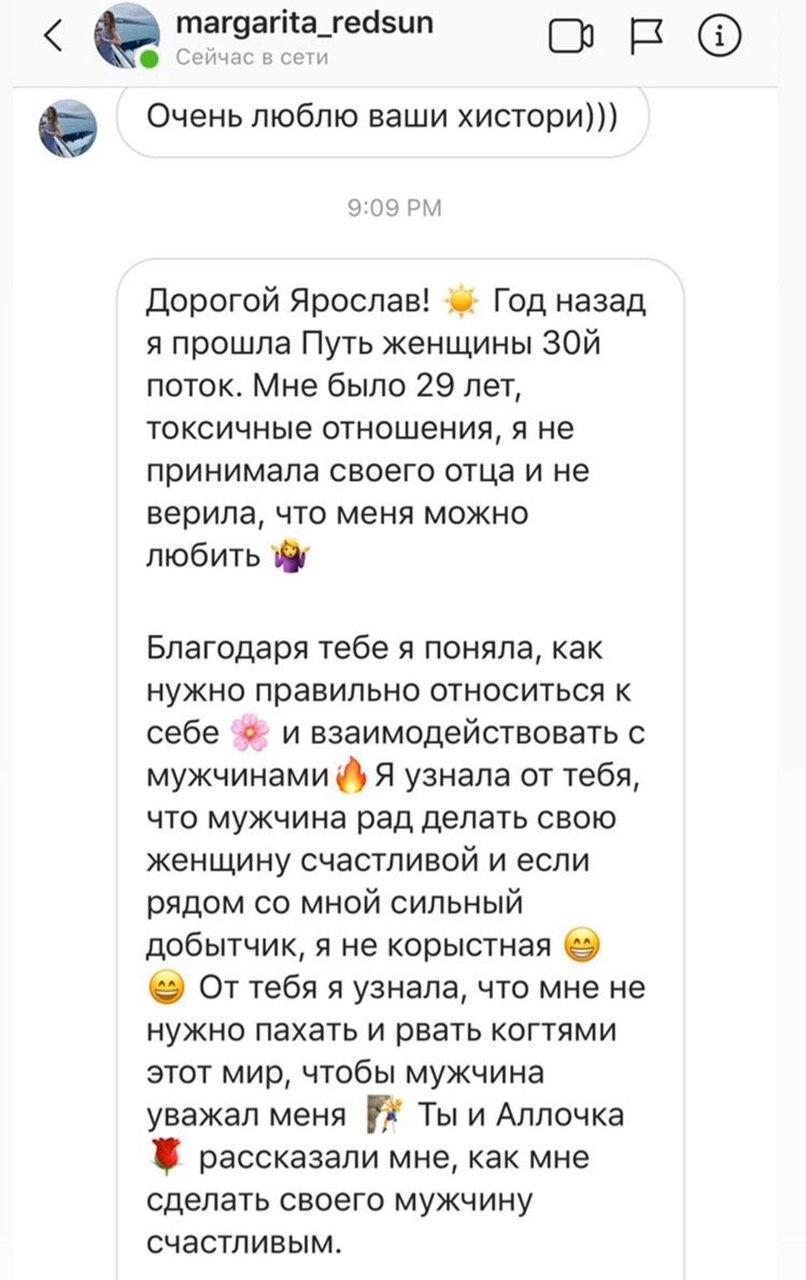The width and height of the screenshot is (806, 1280).
Task: Flag this conversation
Action: coord(646,38)
